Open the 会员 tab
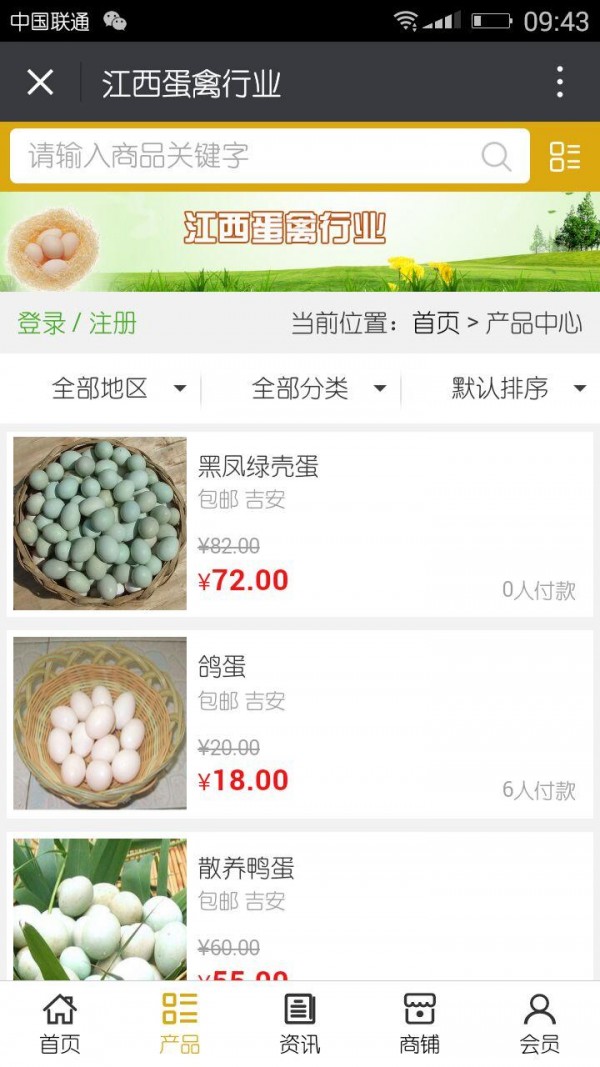This screenshot has height=1067, width=600. [x=540, y=1023]
